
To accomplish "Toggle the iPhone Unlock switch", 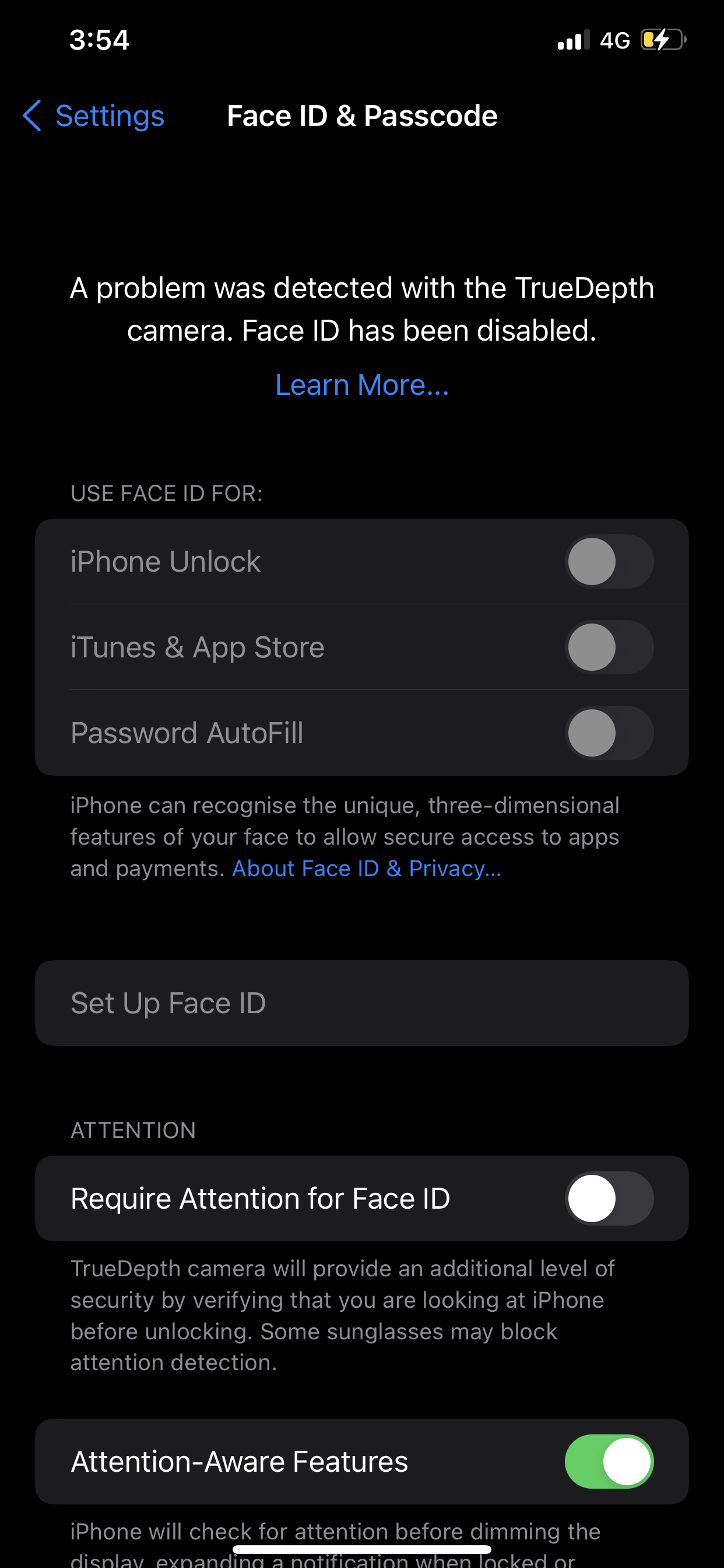I will (609, 561).
